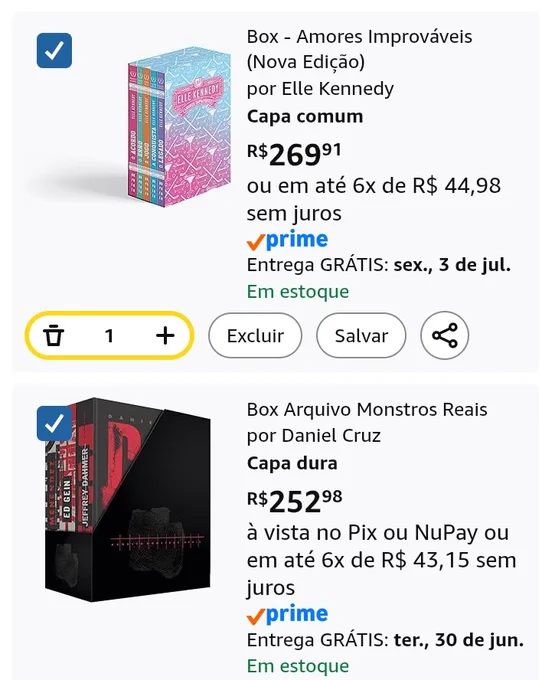The width and height of the screenshot is (542, 680).
Task: Tap Salvar to save item for later
Action: pos(361,336)
